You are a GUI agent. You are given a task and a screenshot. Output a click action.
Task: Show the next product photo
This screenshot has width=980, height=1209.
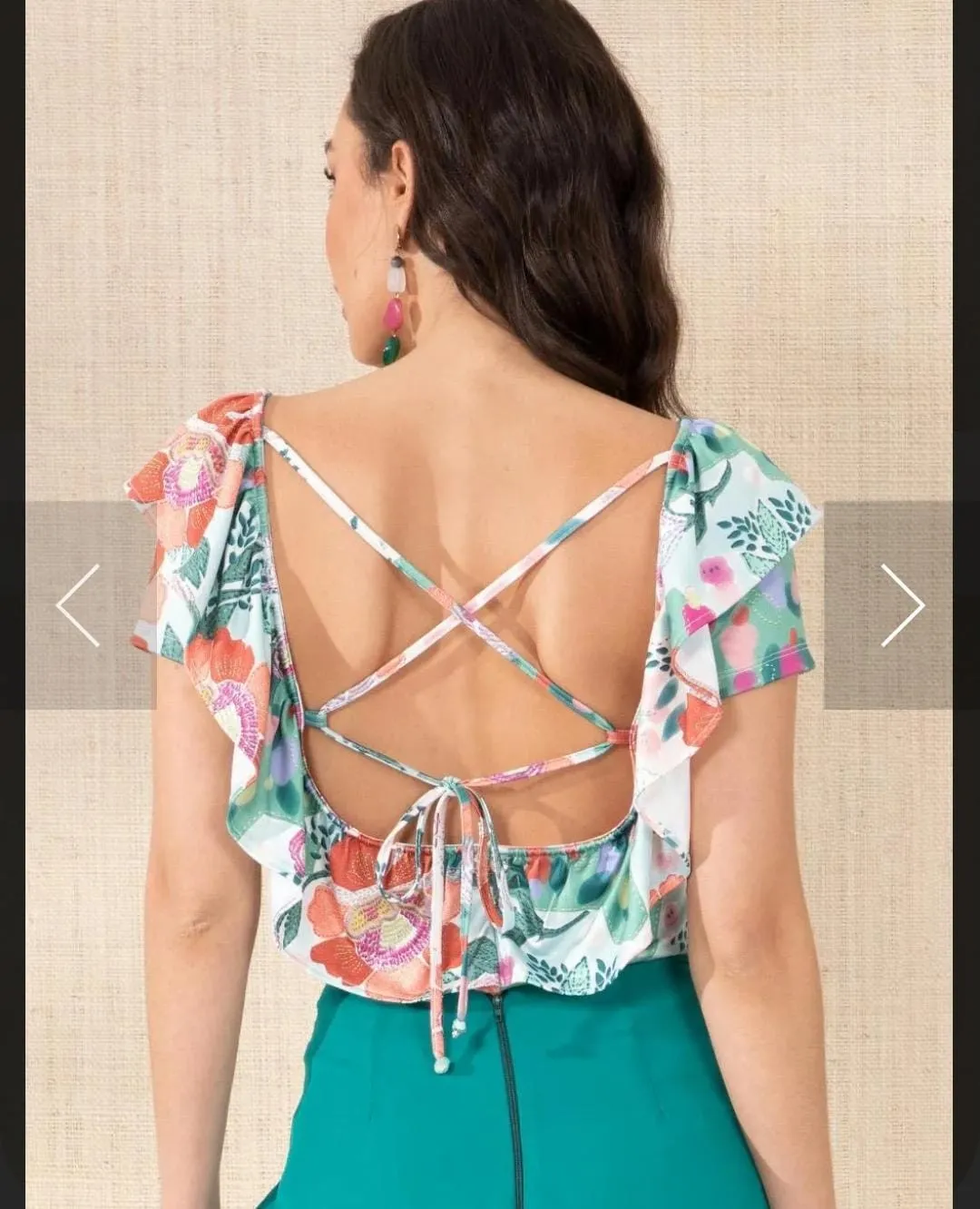[x=901, y=605]
